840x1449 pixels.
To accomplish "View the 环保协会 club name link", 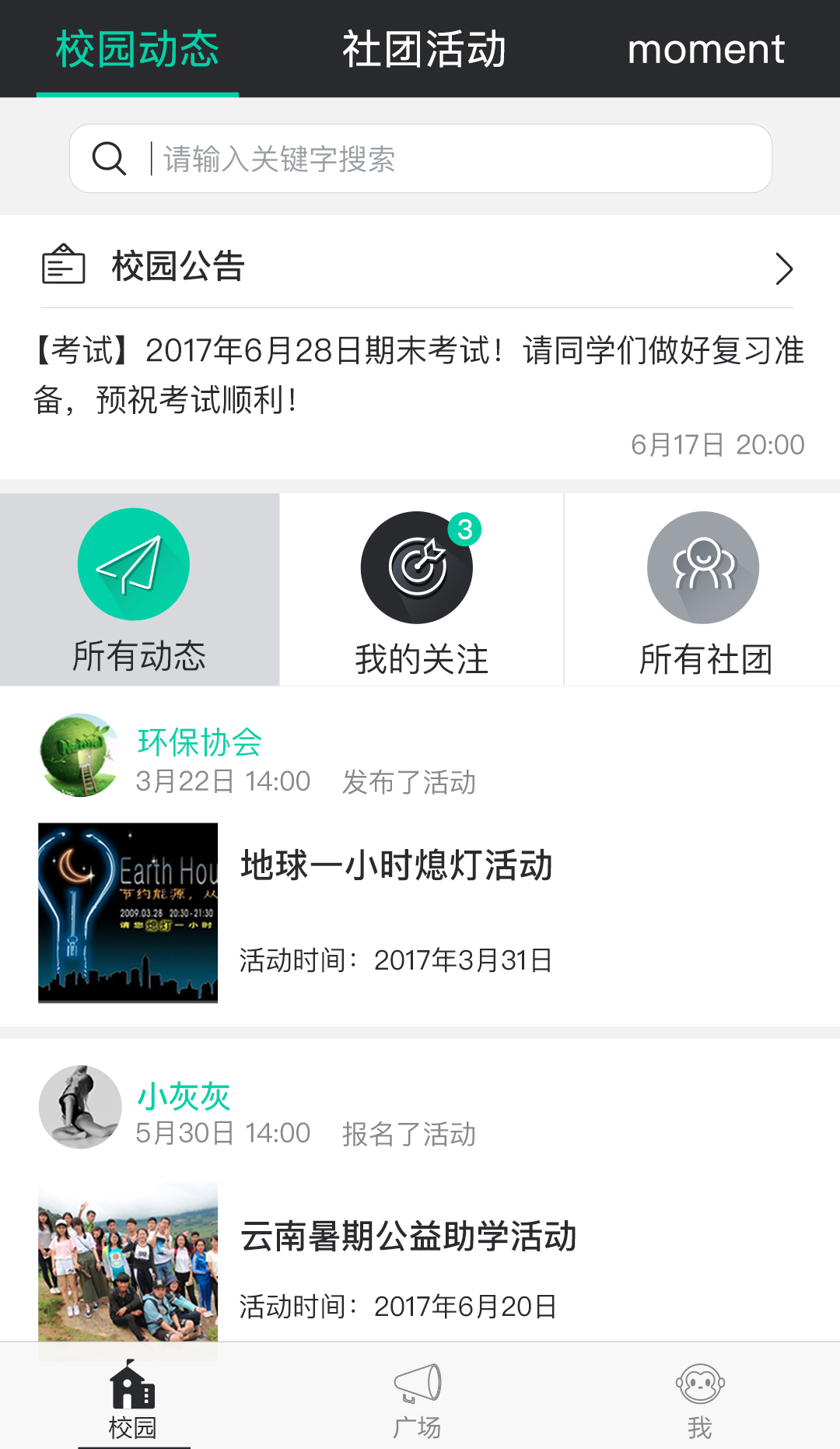I will pyautogui.click(x=200, y=742).
